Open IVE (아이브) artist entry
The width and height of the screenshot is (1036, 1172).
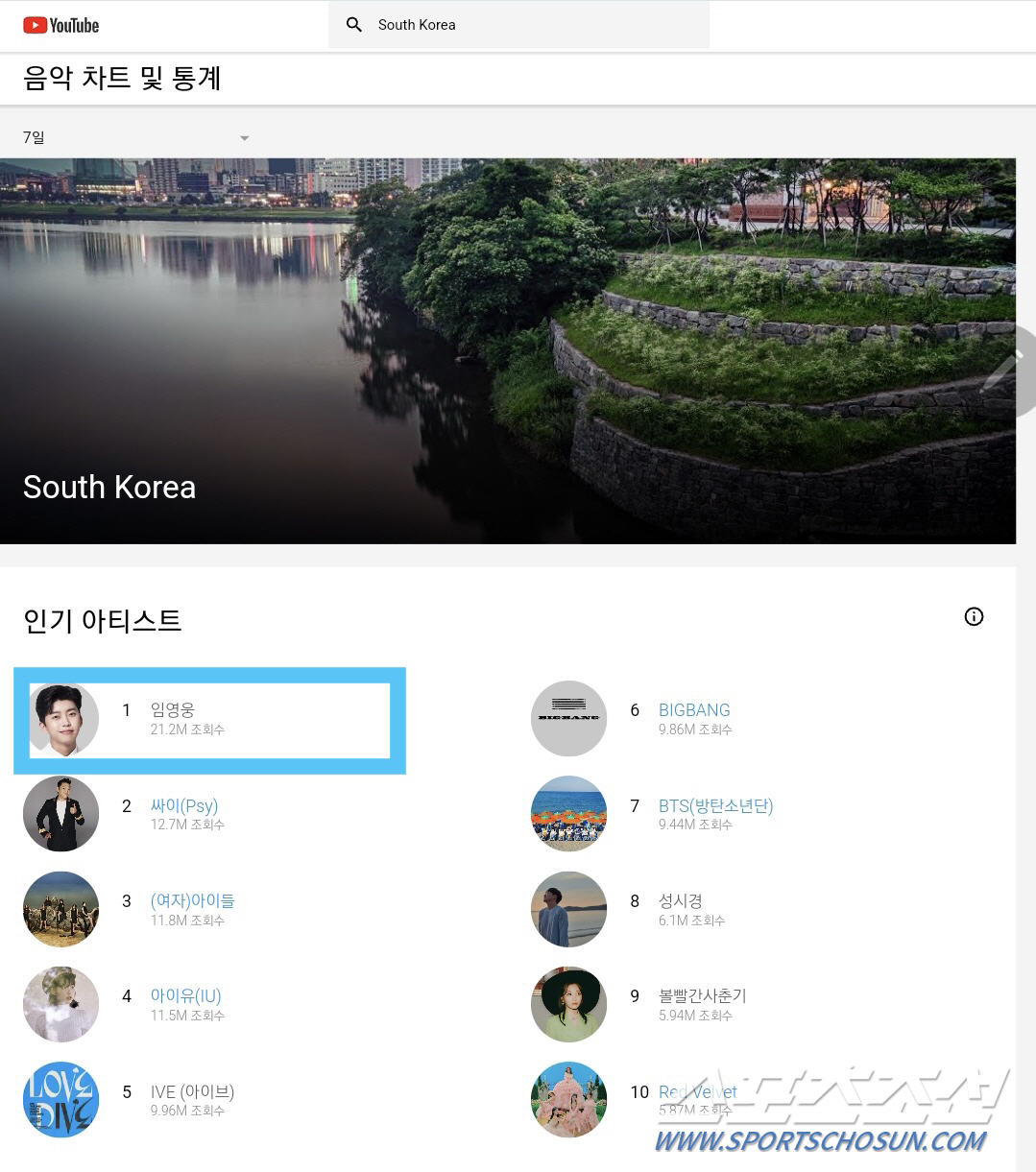click(x=192, y=1092)
